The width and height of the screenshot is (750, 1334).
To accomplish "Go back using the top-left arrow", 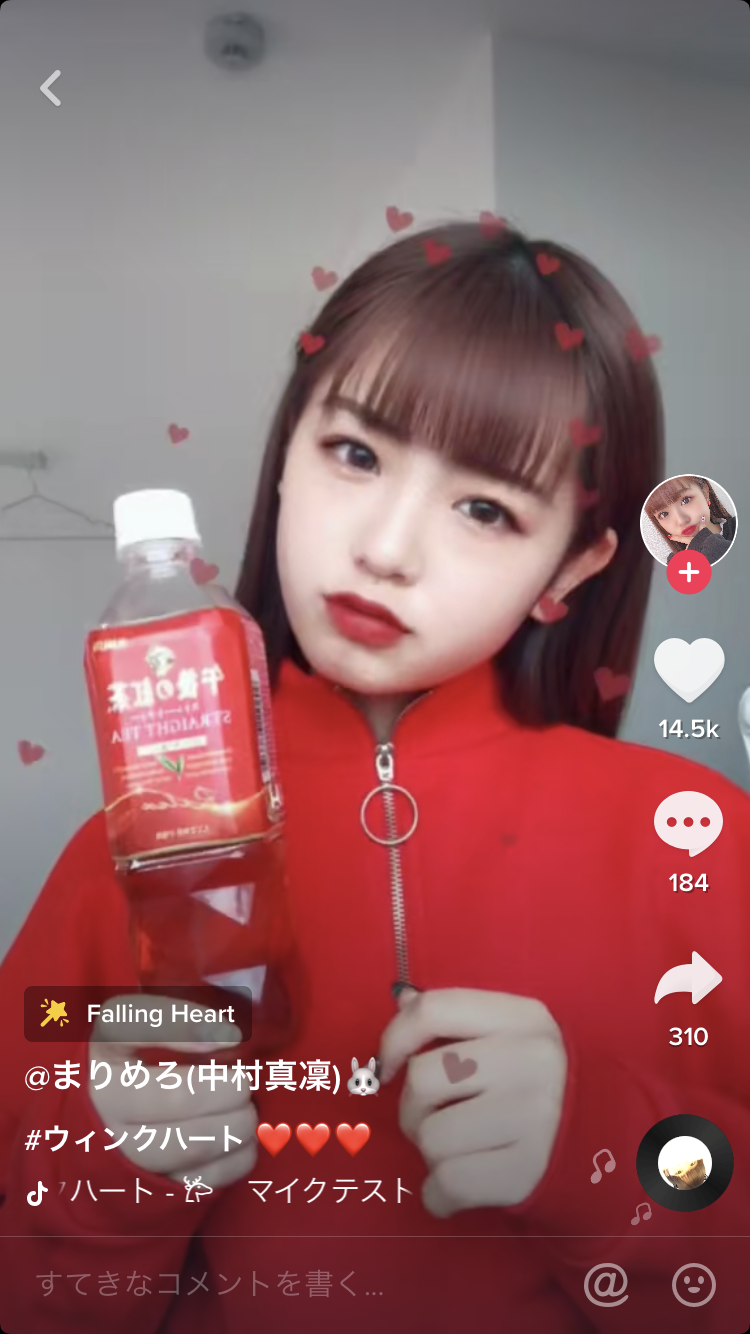I will pos(51,88).
